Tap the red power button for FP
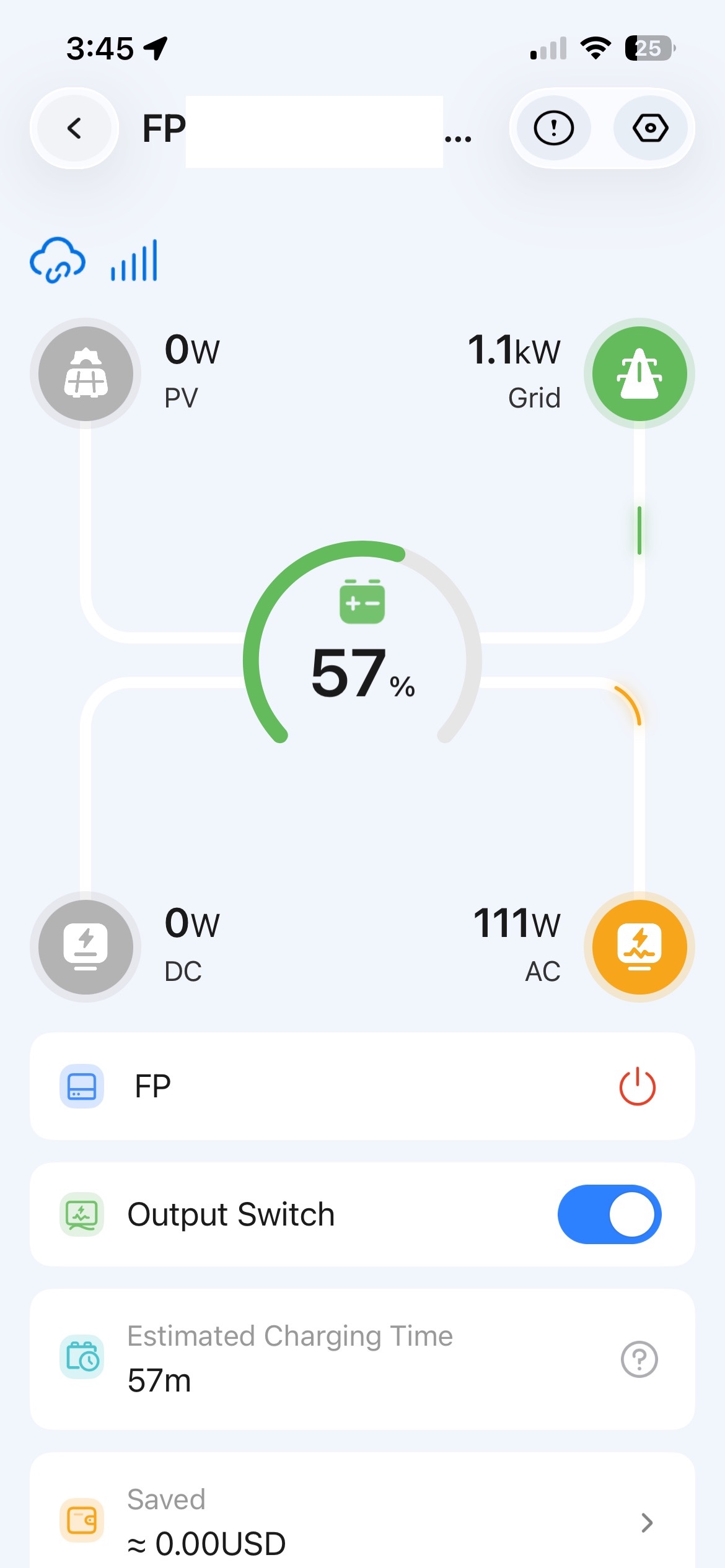 (x=637, y=1086)
